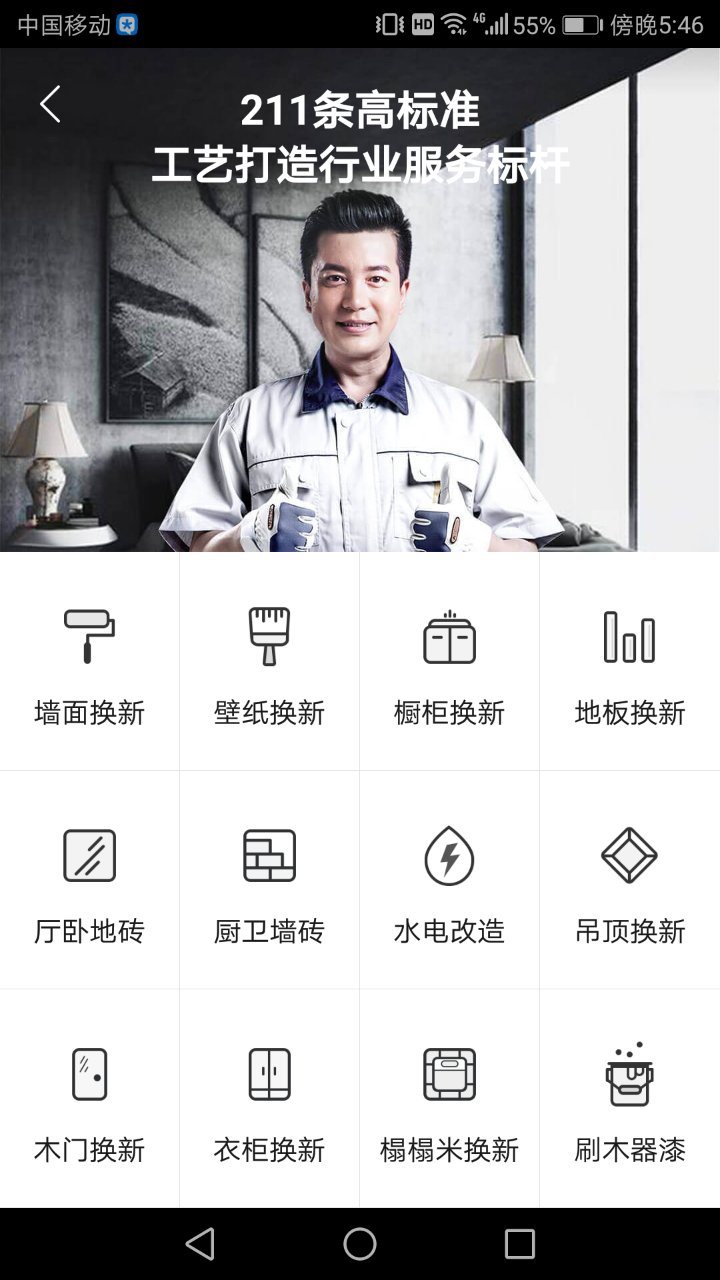
Task: Go back using the top-left arrow
Action: [x=50, y=104]
